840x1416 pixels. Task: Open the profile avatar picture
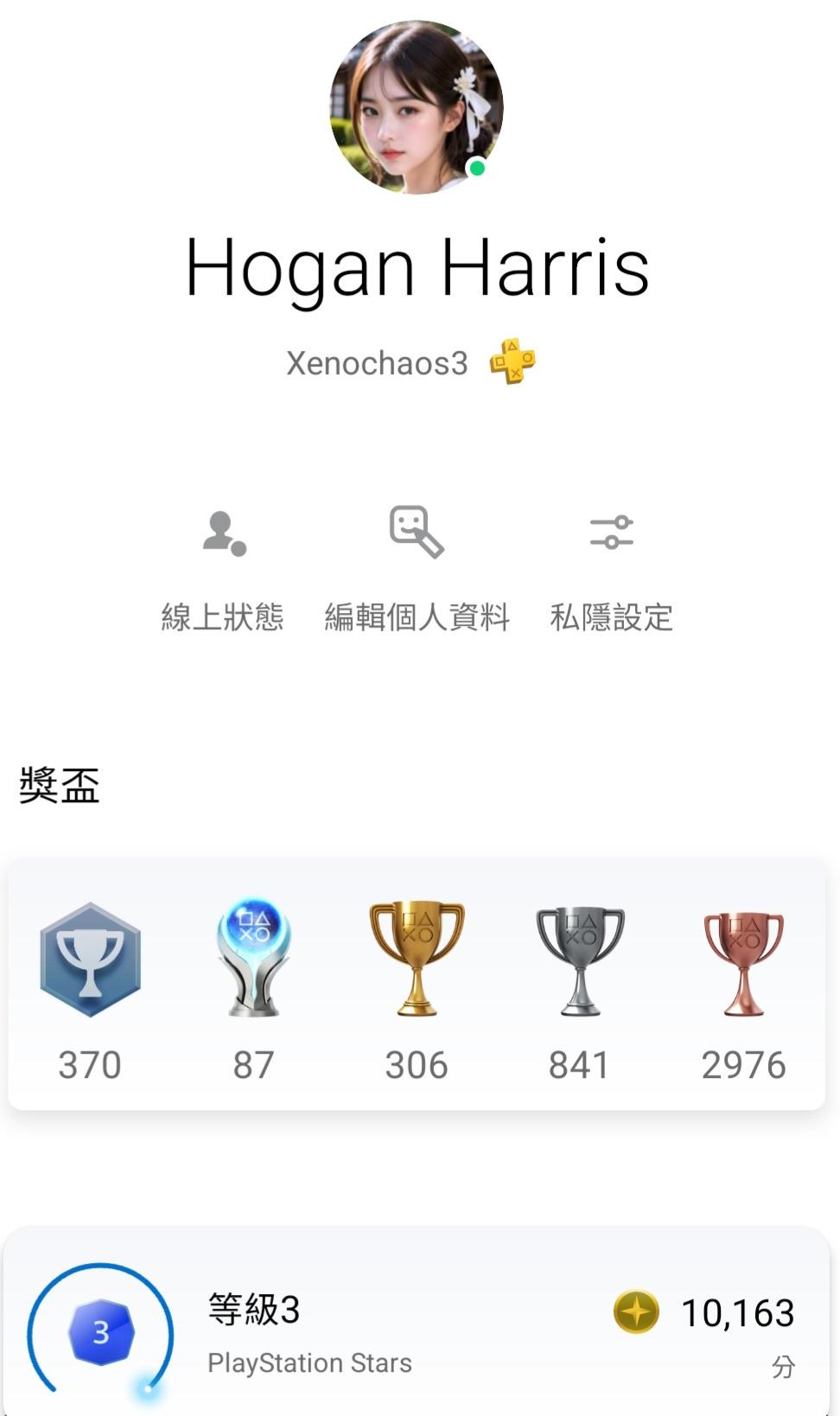(x=417, y=107)
